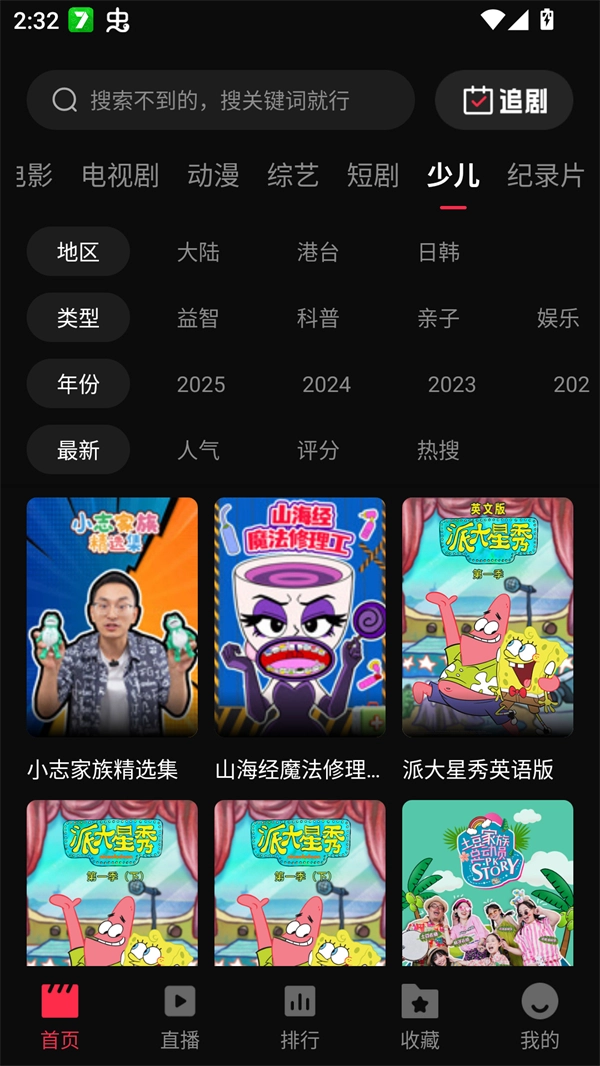600x1066 pixels.
Task: Open 小志家族精选集 video
Action: point(112,617)
